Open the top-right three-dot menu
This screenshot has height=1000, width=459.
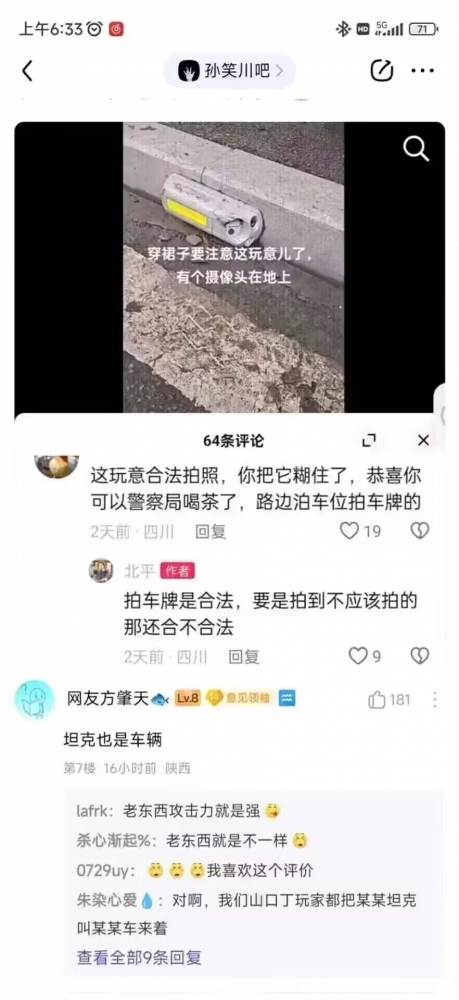423,71
